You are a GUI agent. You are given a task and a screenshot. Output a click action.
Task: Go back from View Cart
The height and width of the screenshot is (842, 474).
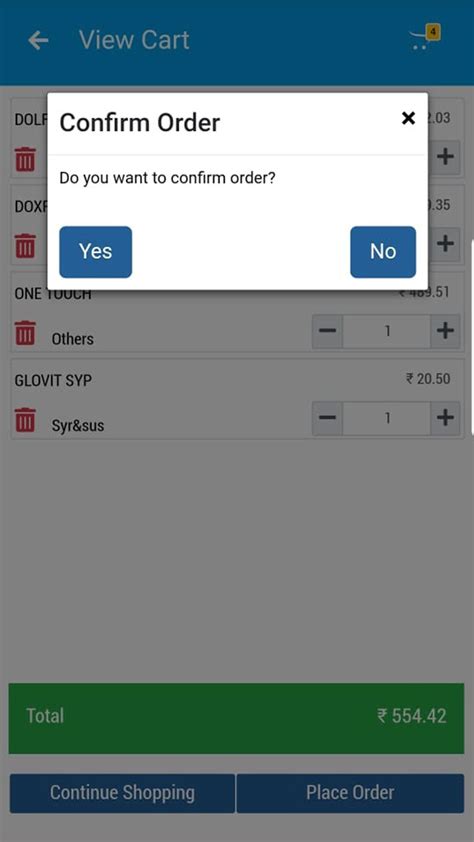click(x=39, y=40)
